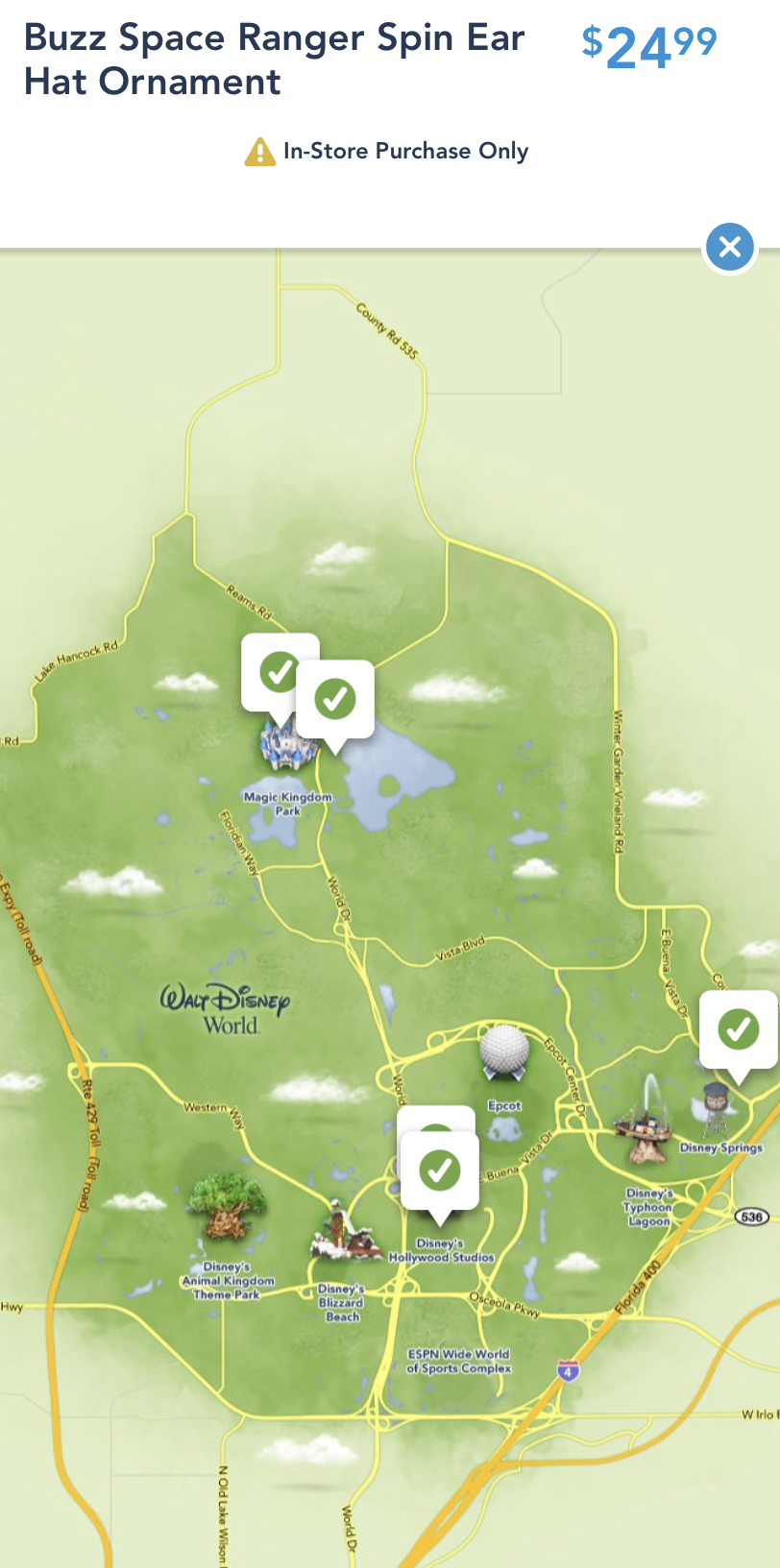
Task: Tap the checkmark pin beside Magic Kingdom lake
Action: (335, 698)
